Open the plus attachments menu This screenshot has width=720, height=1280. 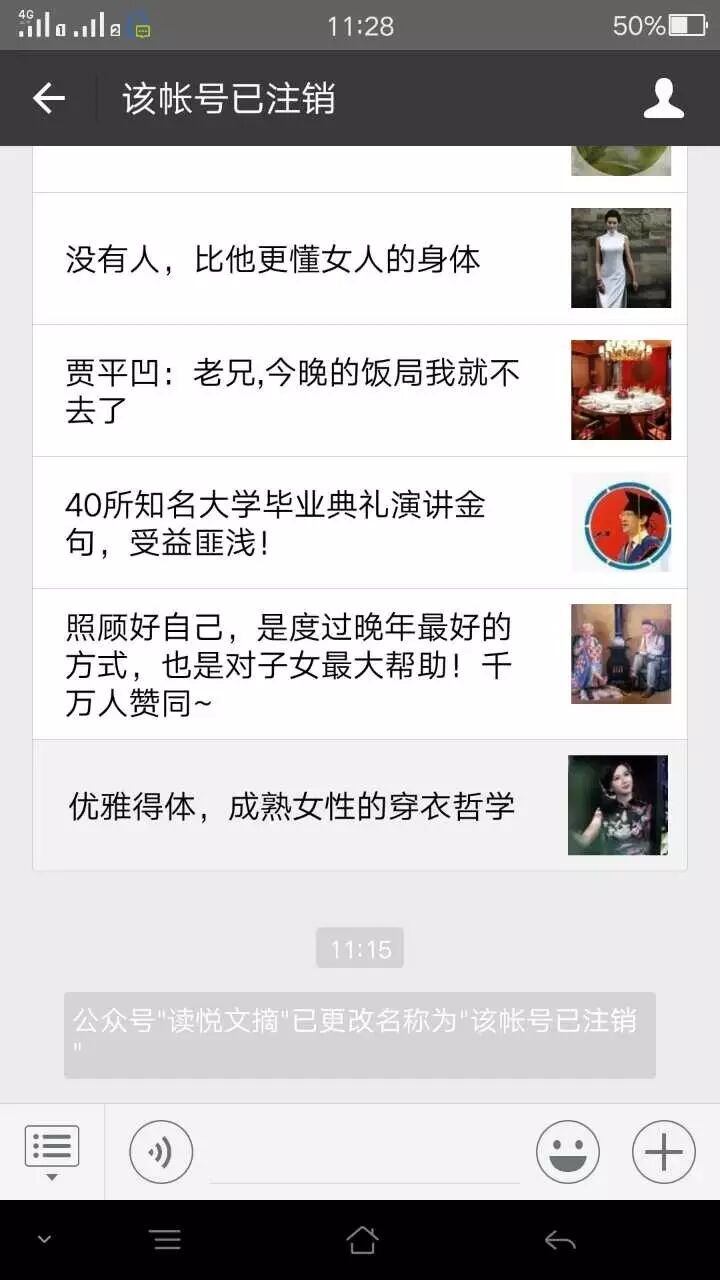(x=663, y=1152)
